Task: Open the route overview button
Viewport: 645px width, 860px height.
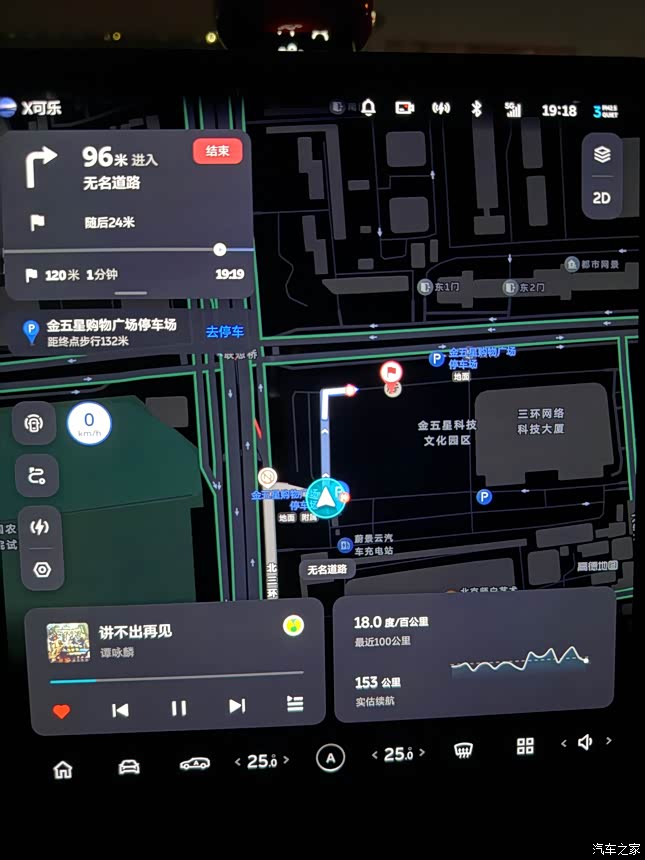Action: (x=36, y=476)
